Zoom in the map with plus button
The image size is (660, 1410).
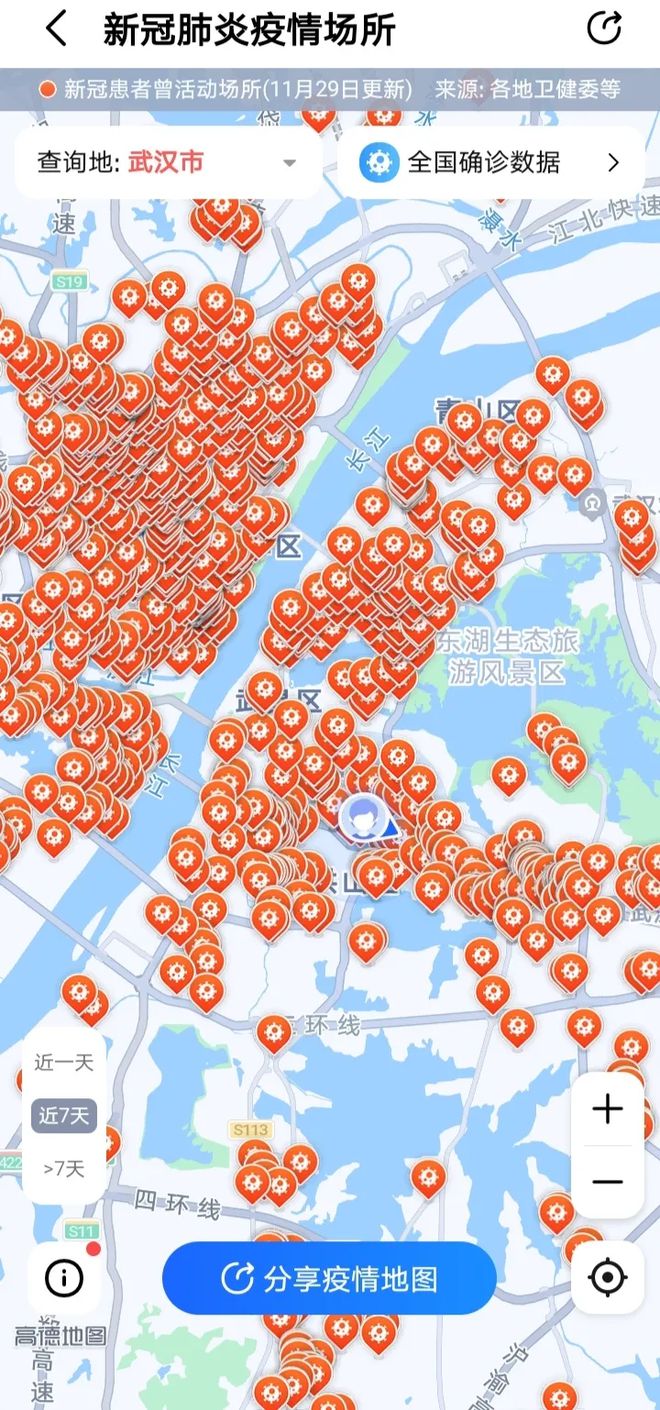pyautogui.click(x=607, y=1109)
